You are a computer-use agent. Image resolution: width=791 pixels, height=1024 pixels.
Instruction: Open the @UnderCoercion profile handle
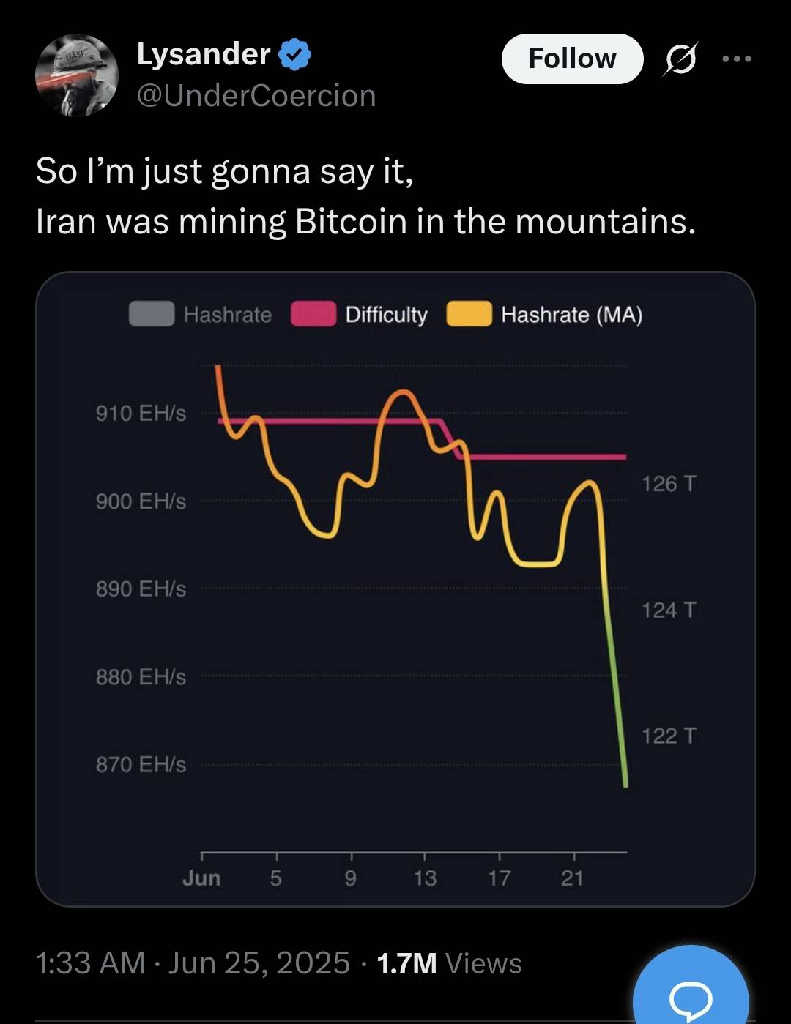coord(256,95)
